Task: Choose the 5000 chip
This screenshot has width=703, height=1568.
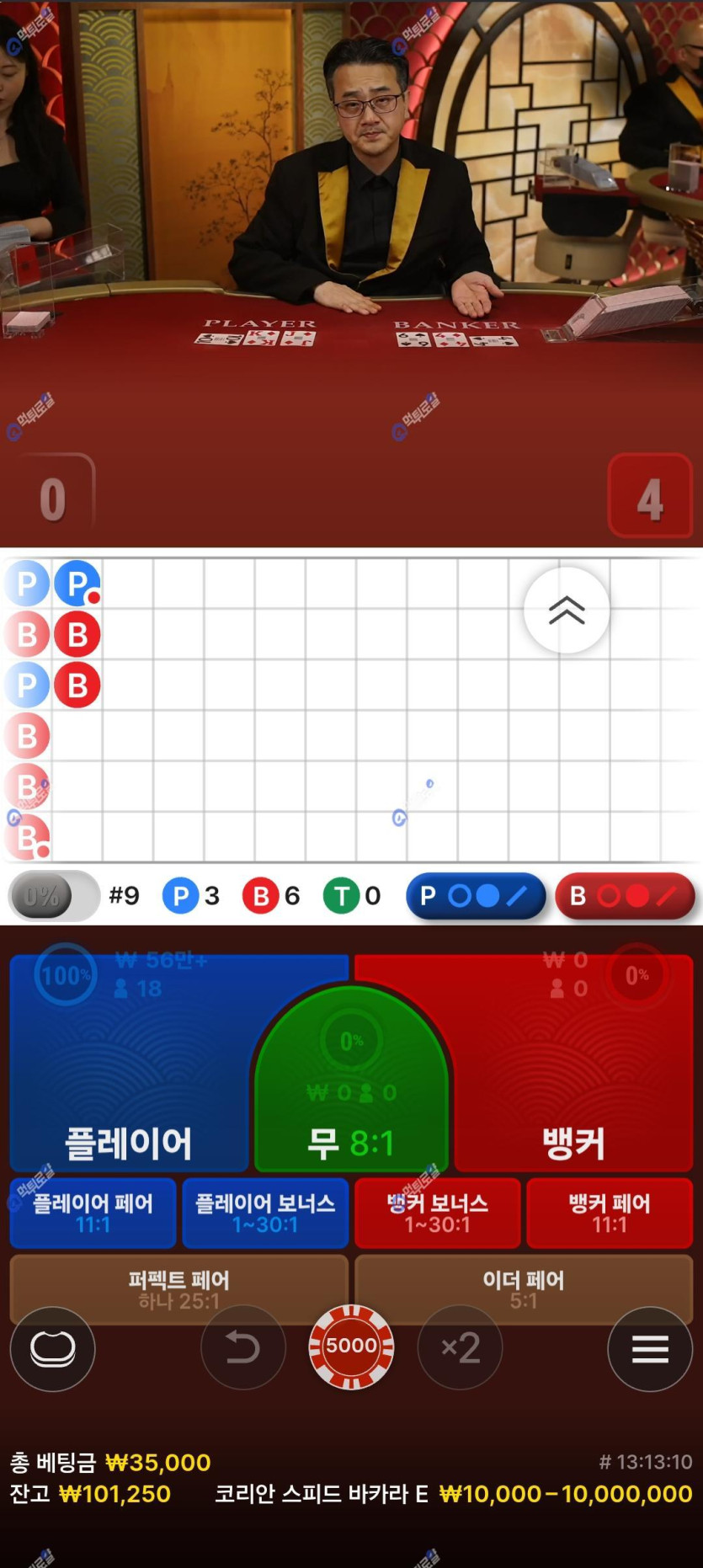Action: (351, 1347)
